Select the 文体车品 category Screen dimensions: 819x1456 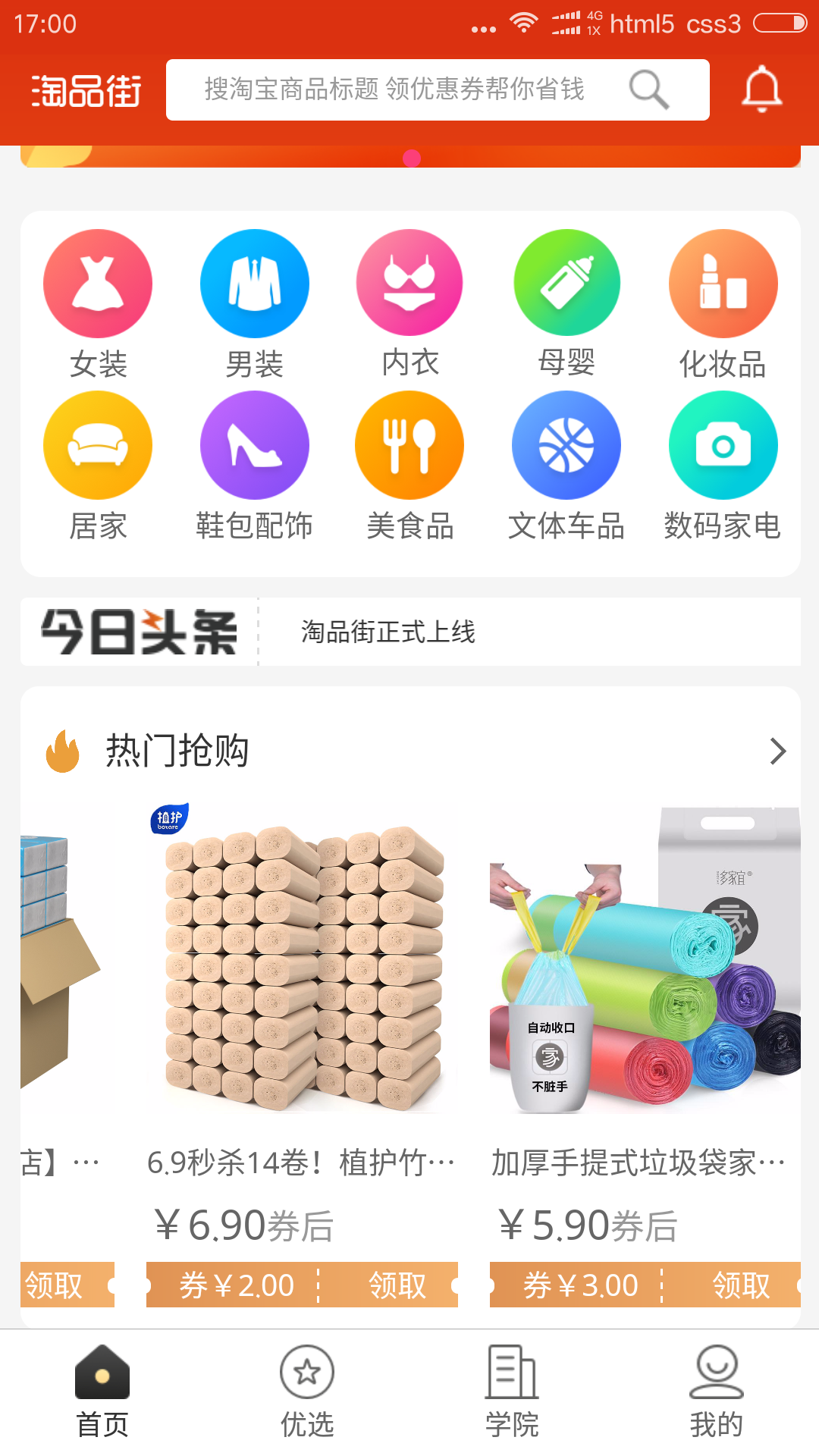[x=566, y=464]
